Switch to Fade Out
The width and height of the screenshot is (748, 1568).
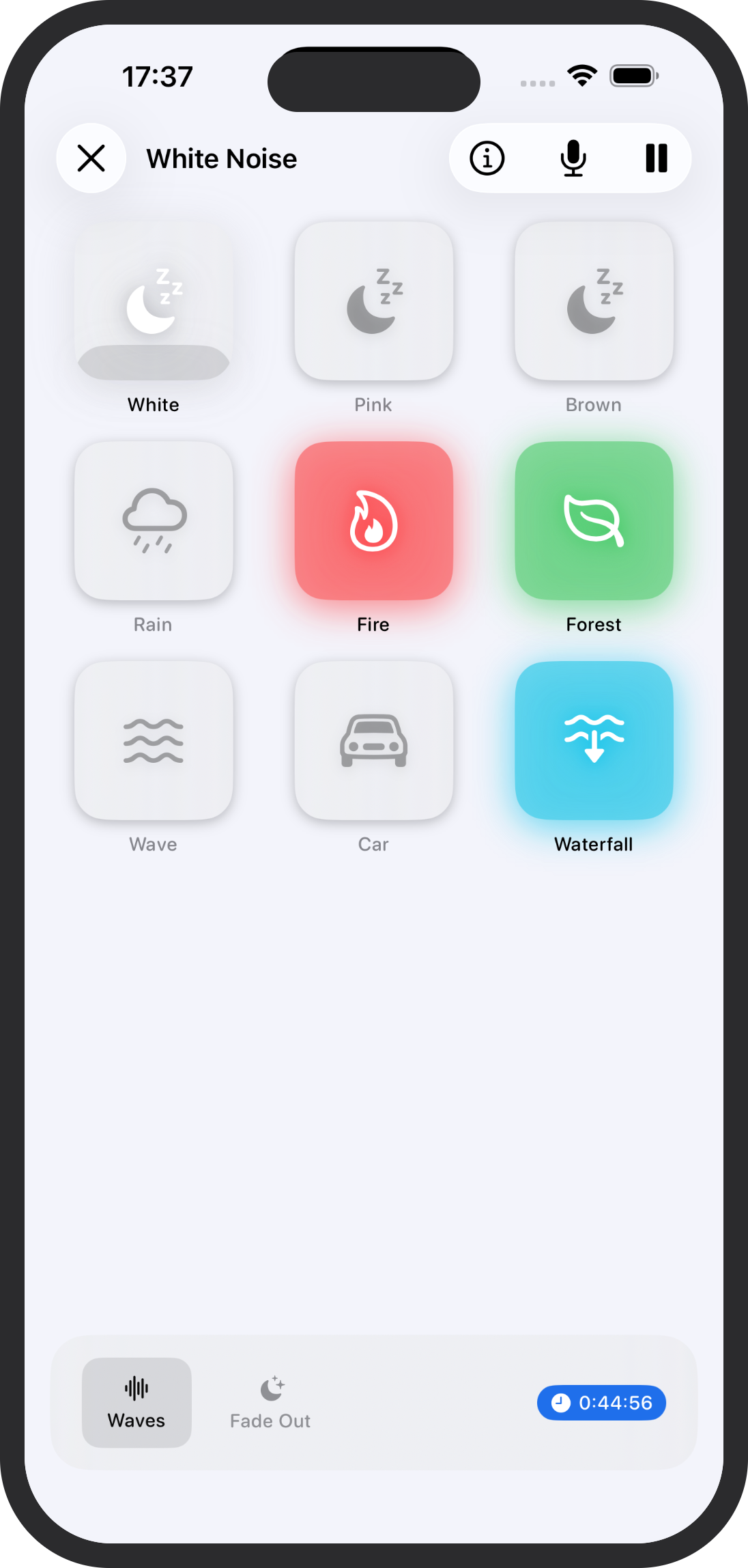(x=270, y=1403)
